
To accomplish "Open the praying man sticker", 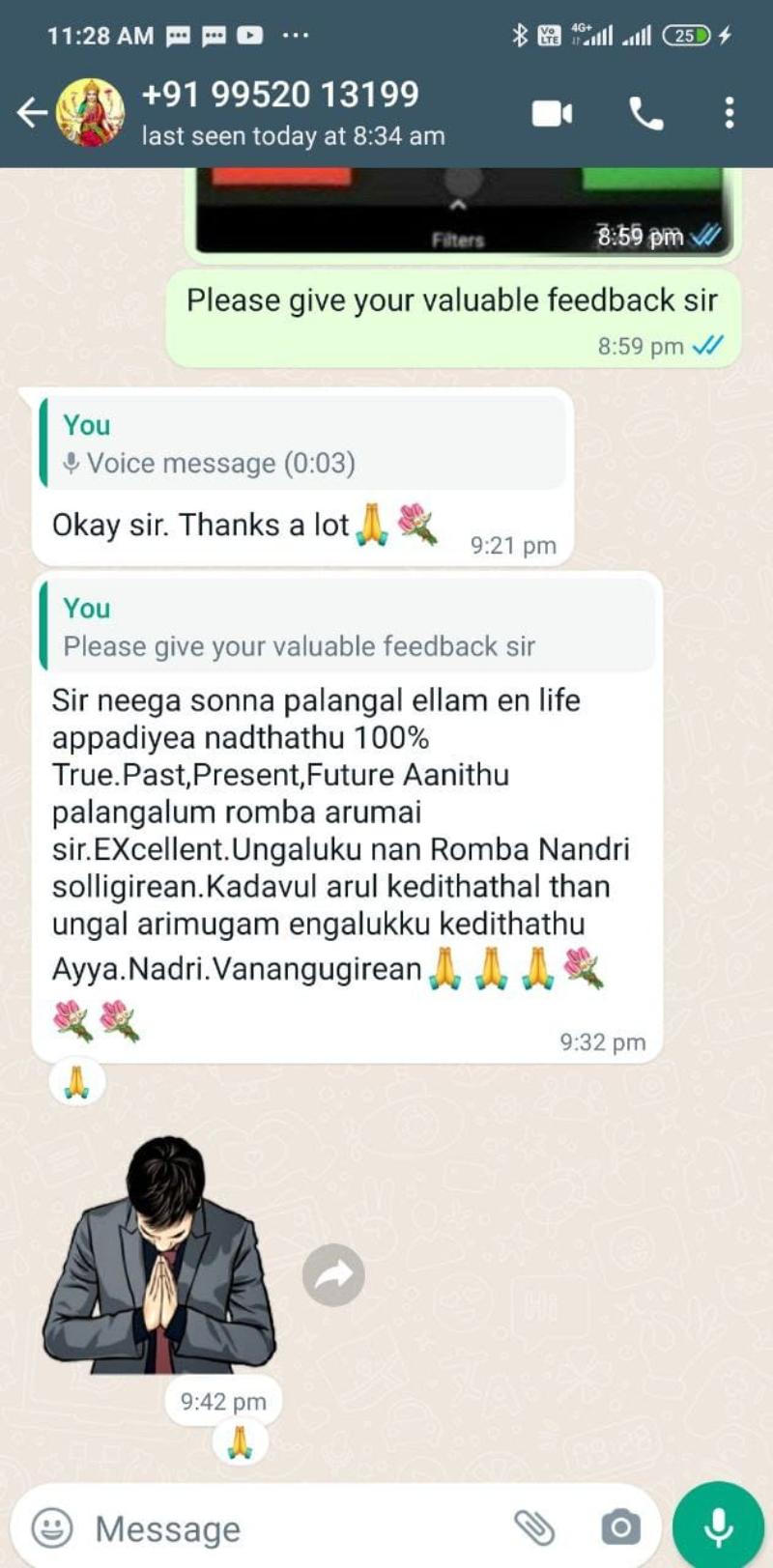I will pos(159,1256).
